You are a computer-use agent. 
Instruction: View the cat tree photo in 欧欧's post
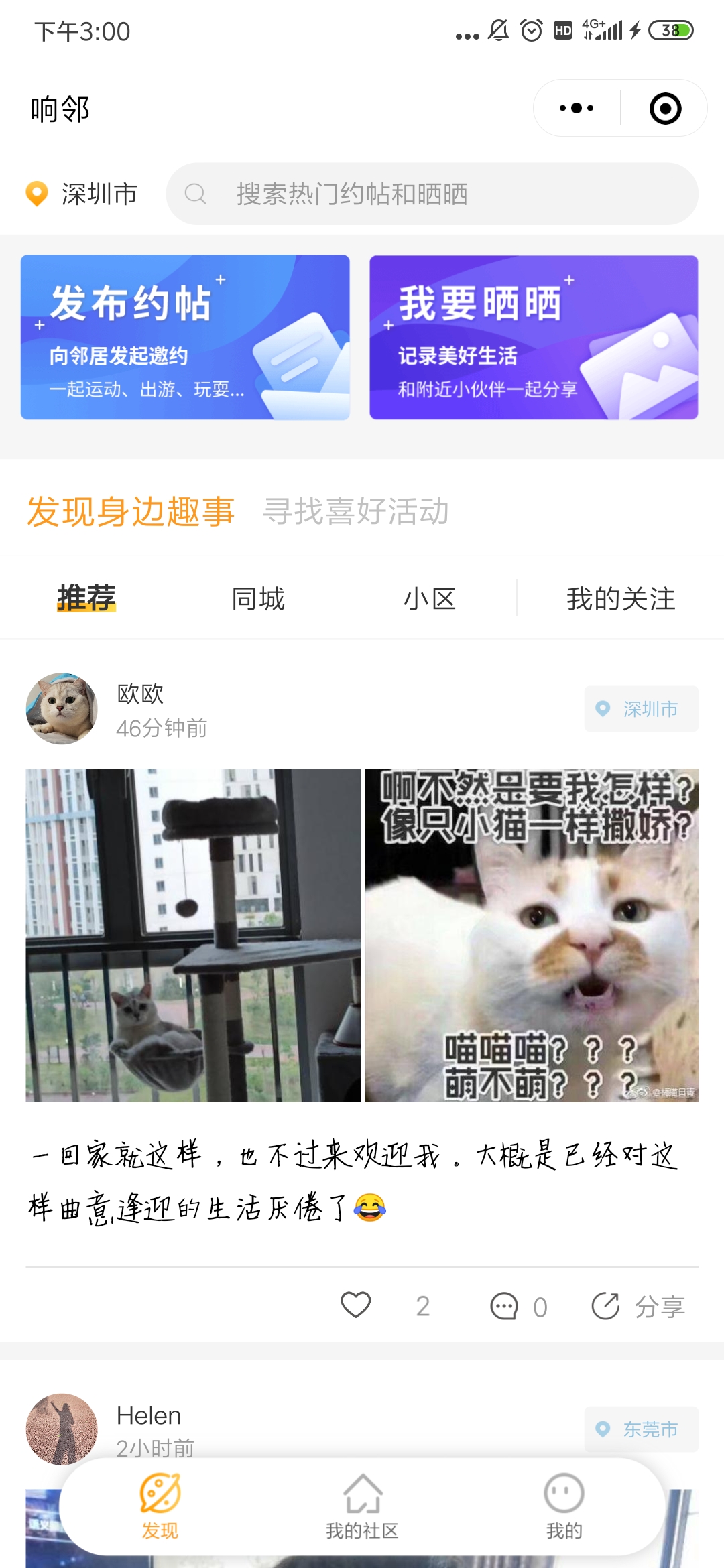(x=193, y=935)
